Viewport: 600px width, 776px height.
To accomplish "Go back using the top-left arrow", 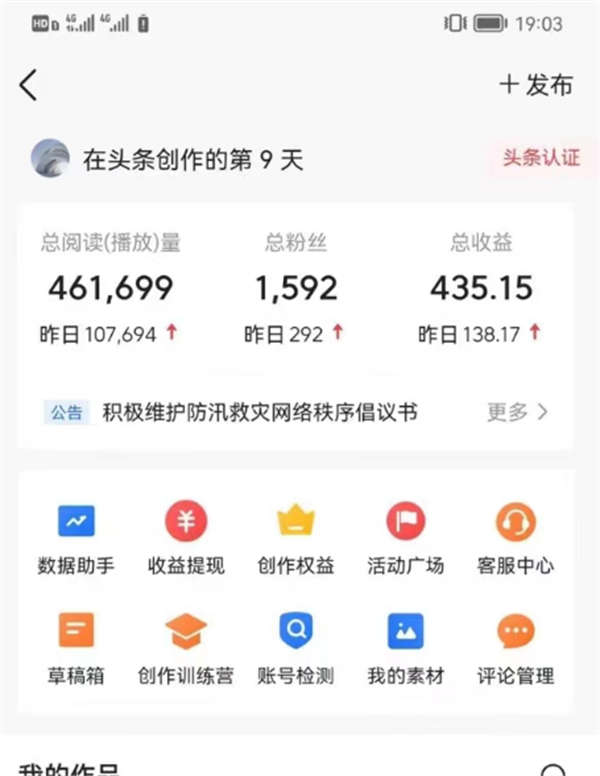I will point(28,86).
